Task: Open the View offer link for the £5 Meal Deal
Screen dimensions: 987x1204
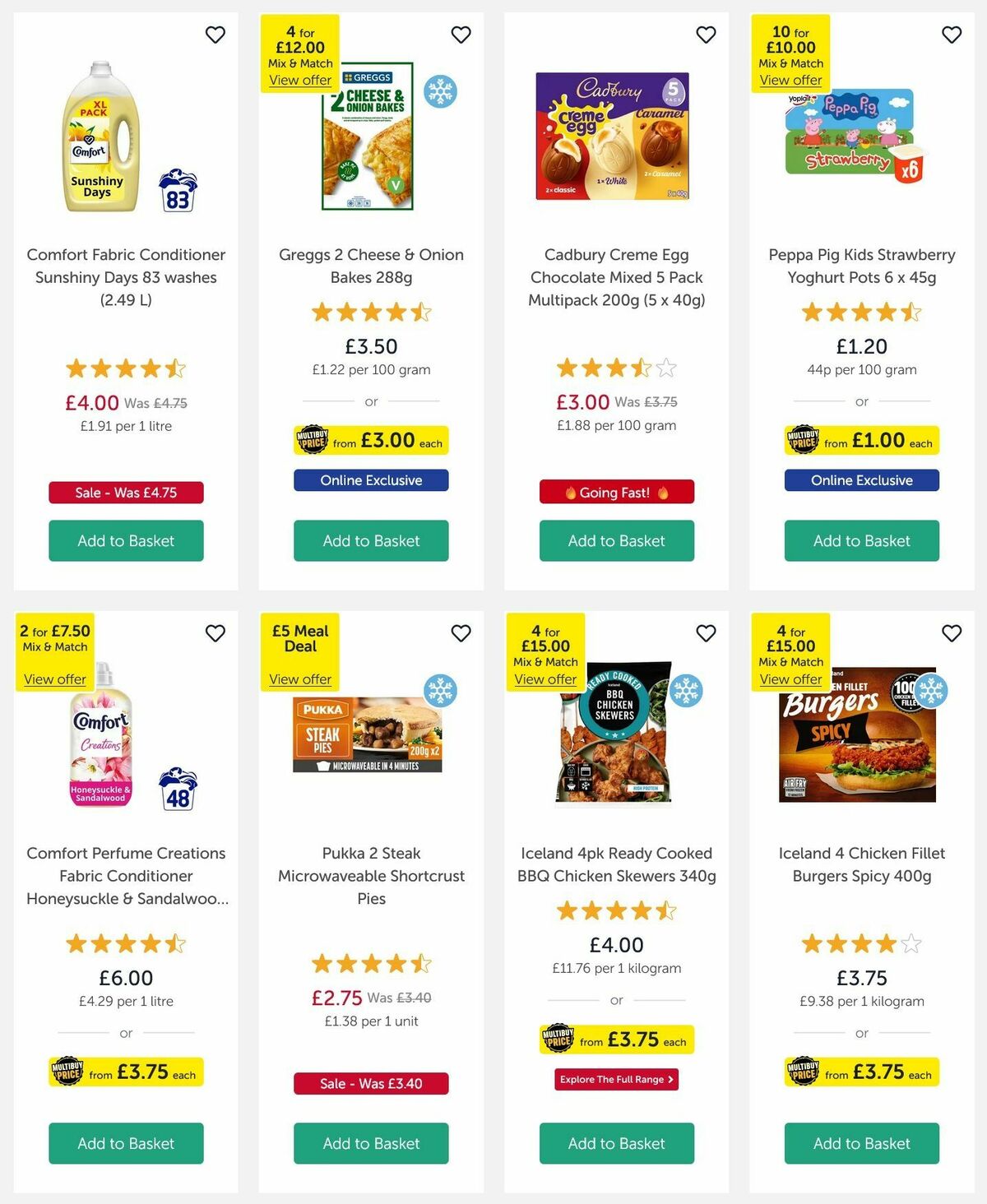Action: click(299, 679)
